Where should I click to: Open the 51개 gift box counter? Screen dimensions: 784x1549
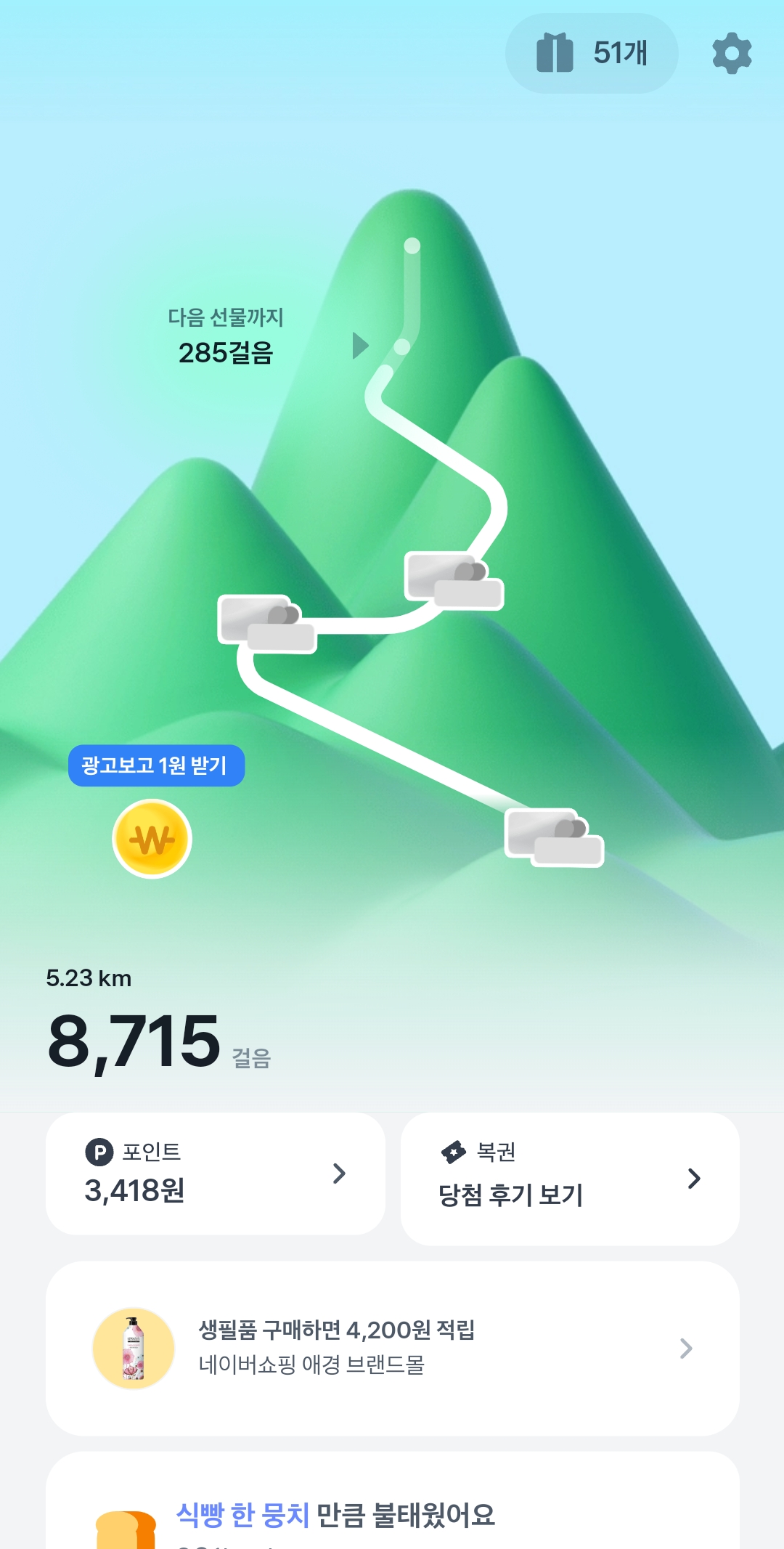tap(592, 53)
